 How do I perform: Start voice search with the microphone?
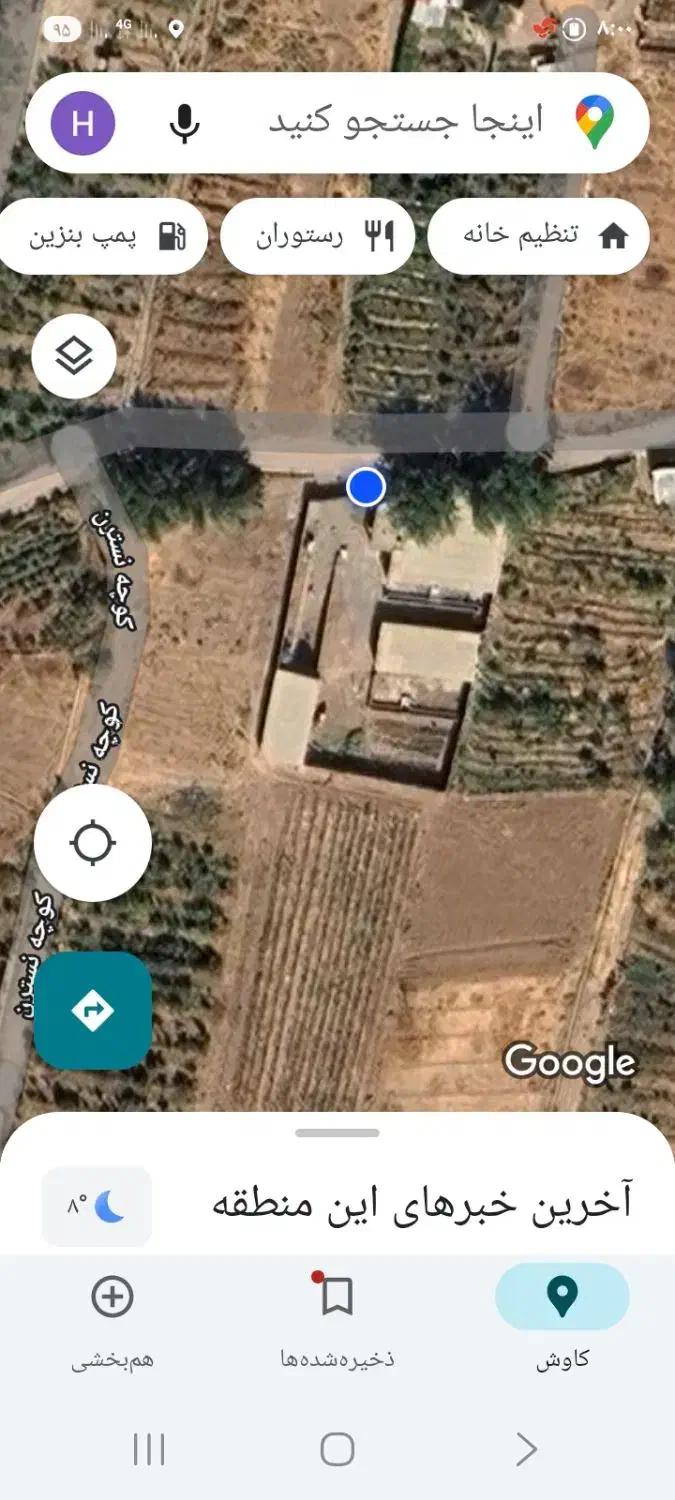[x=184, y=123]
